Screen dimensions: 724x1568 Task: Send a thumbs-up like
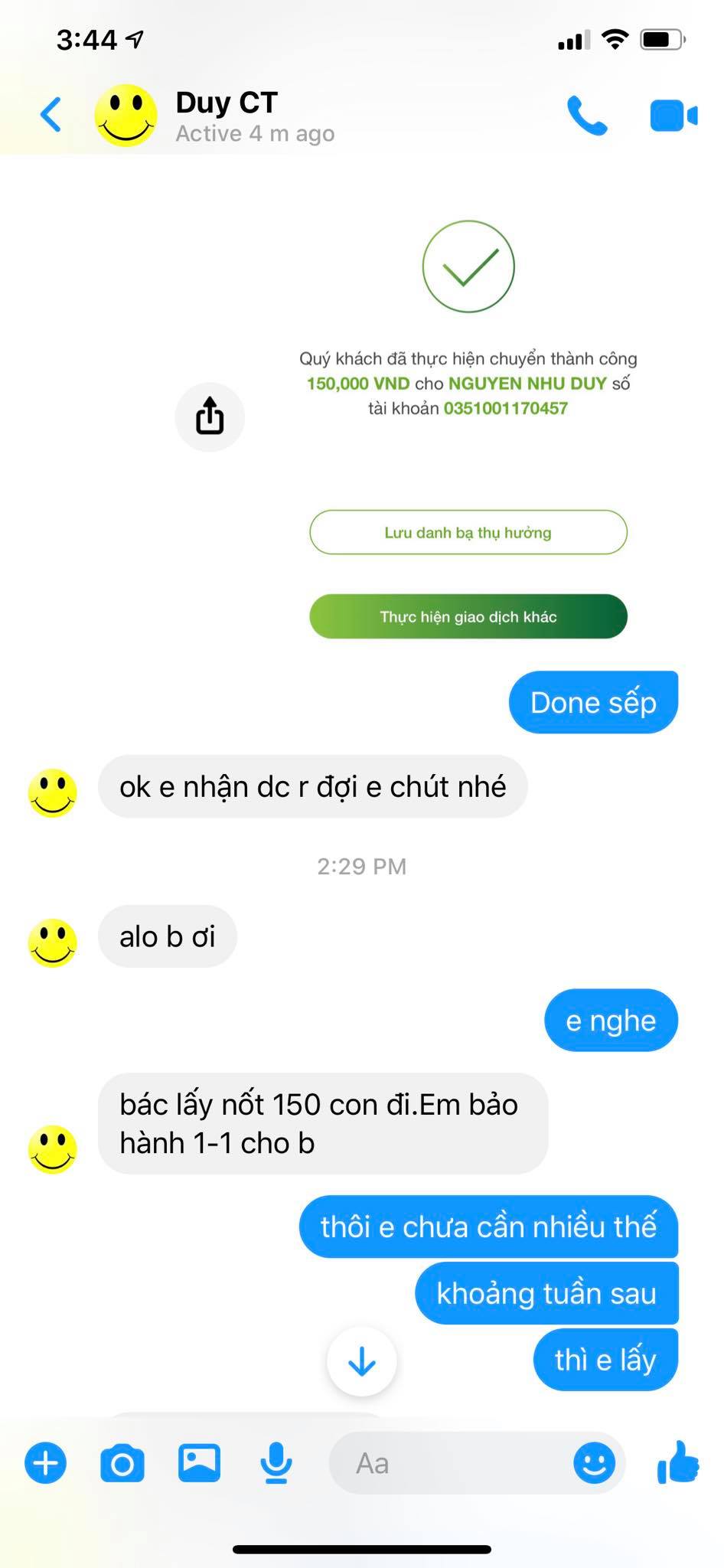click(677, 1462)
